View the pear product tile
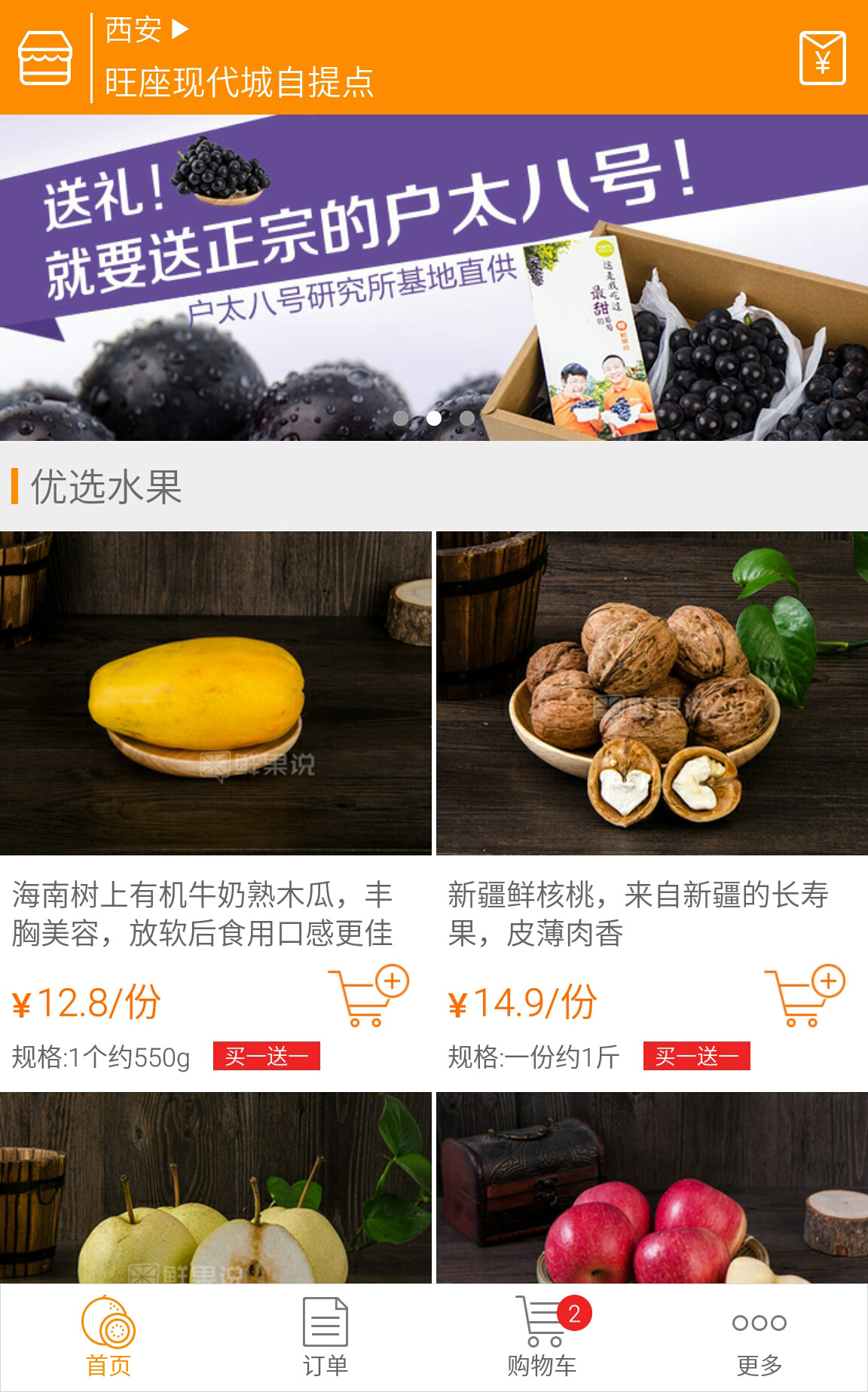This screenshot has width=868, height=1392. pos(215,1188)
